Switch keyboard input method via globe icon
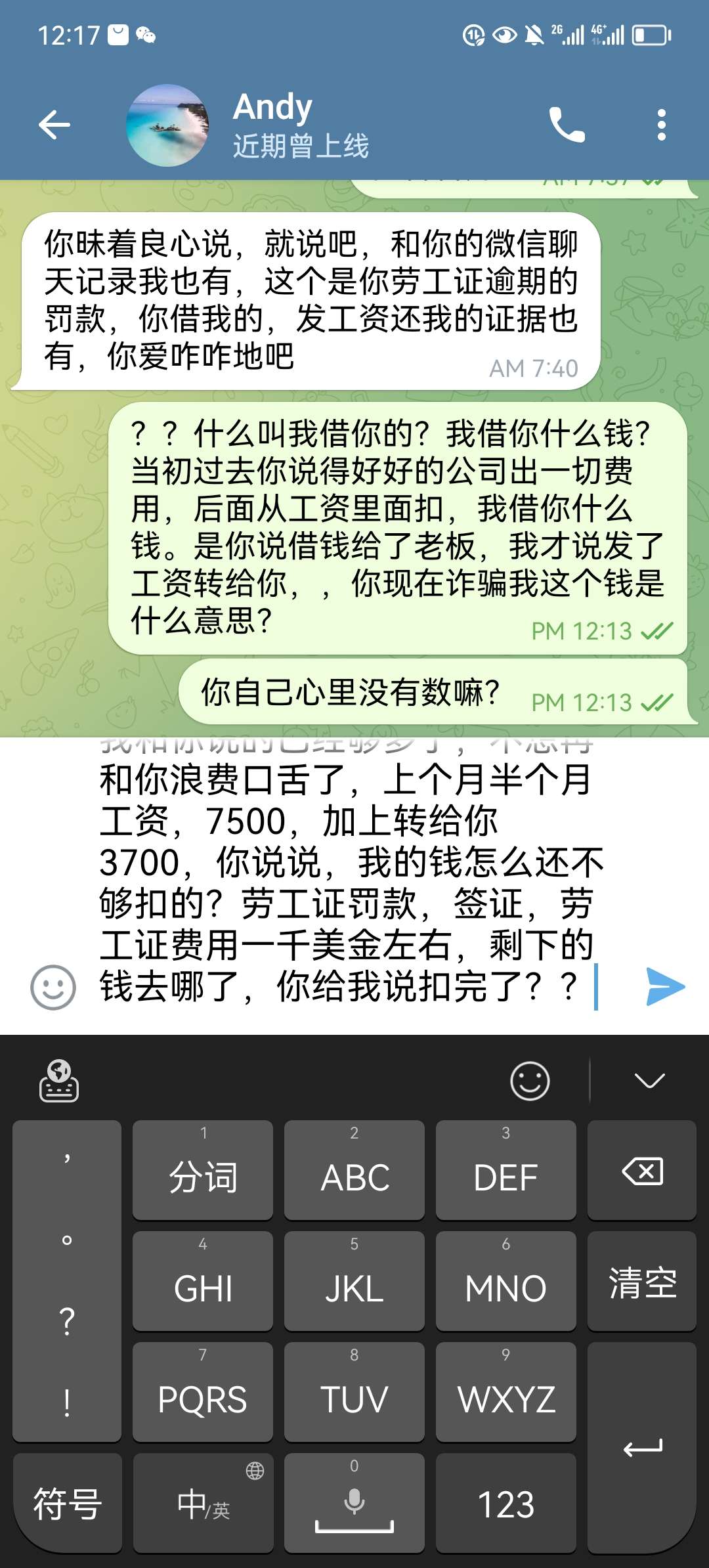709x1568 pixels. (x=59, y=1080)
